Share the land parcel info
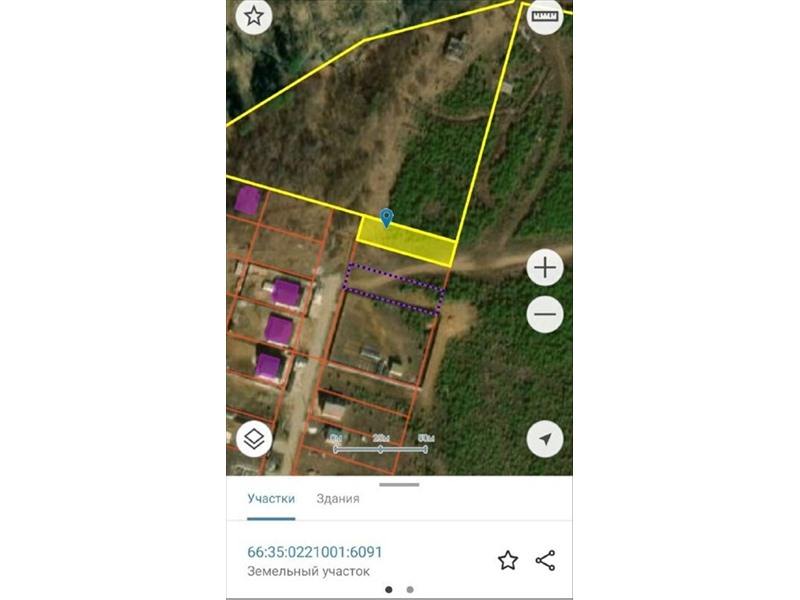 (x=545, y=560)
